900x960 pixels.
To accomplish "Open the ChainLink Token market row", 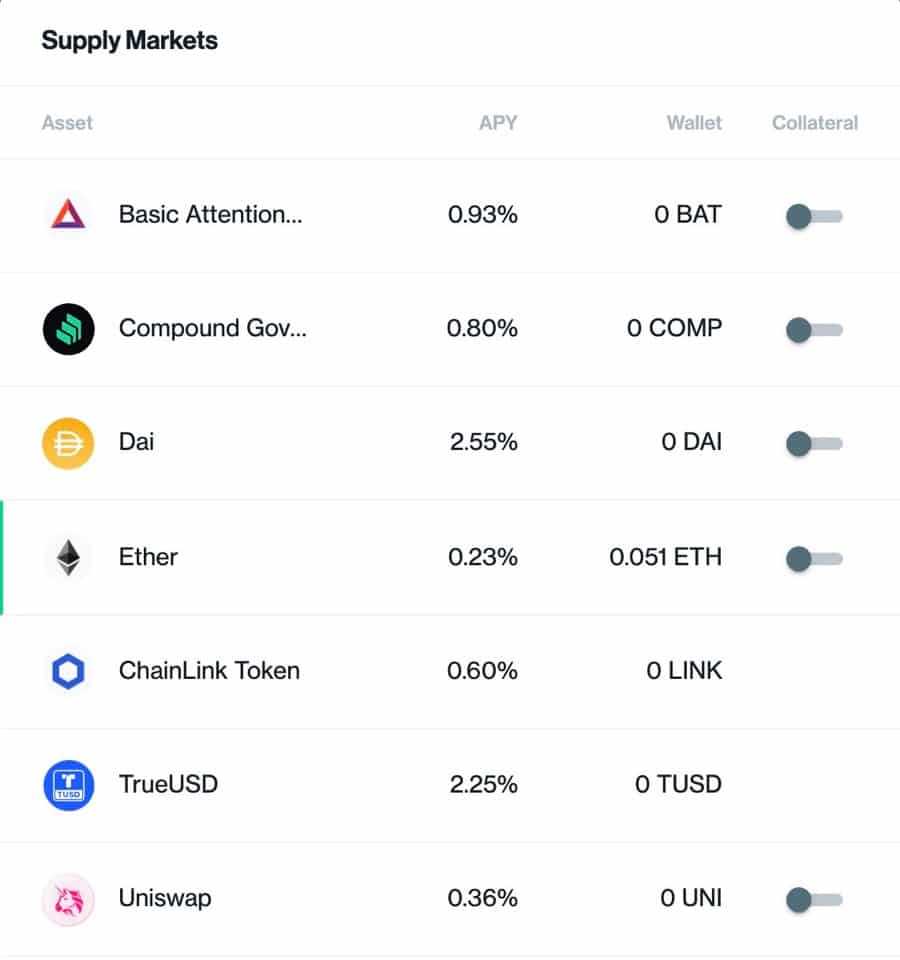I will pyautogui.click(x=209, y=670).
